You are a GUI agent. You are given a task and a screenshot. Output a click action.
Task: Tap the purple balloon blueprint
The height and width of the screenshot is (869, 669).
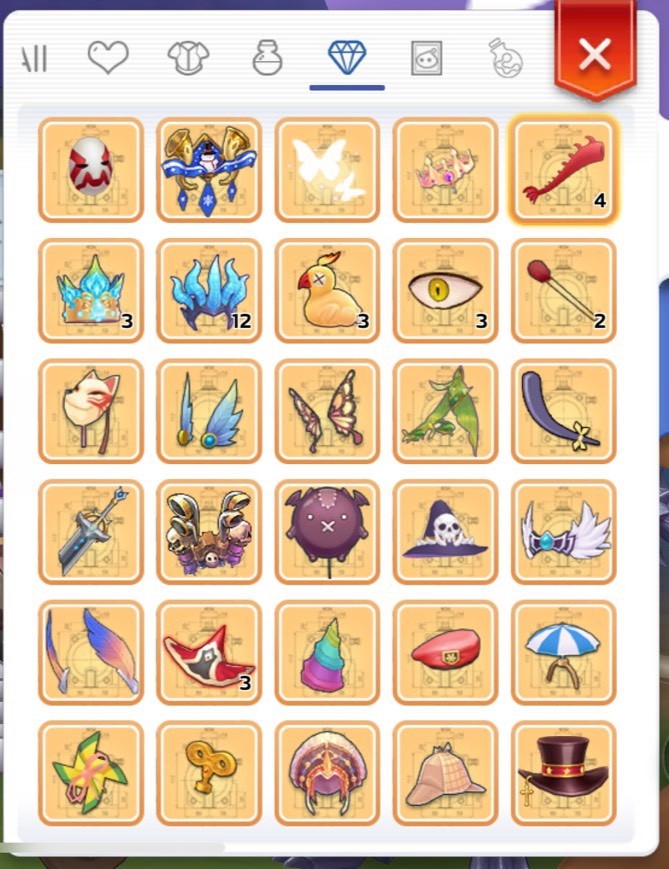[x=327, y=531]
